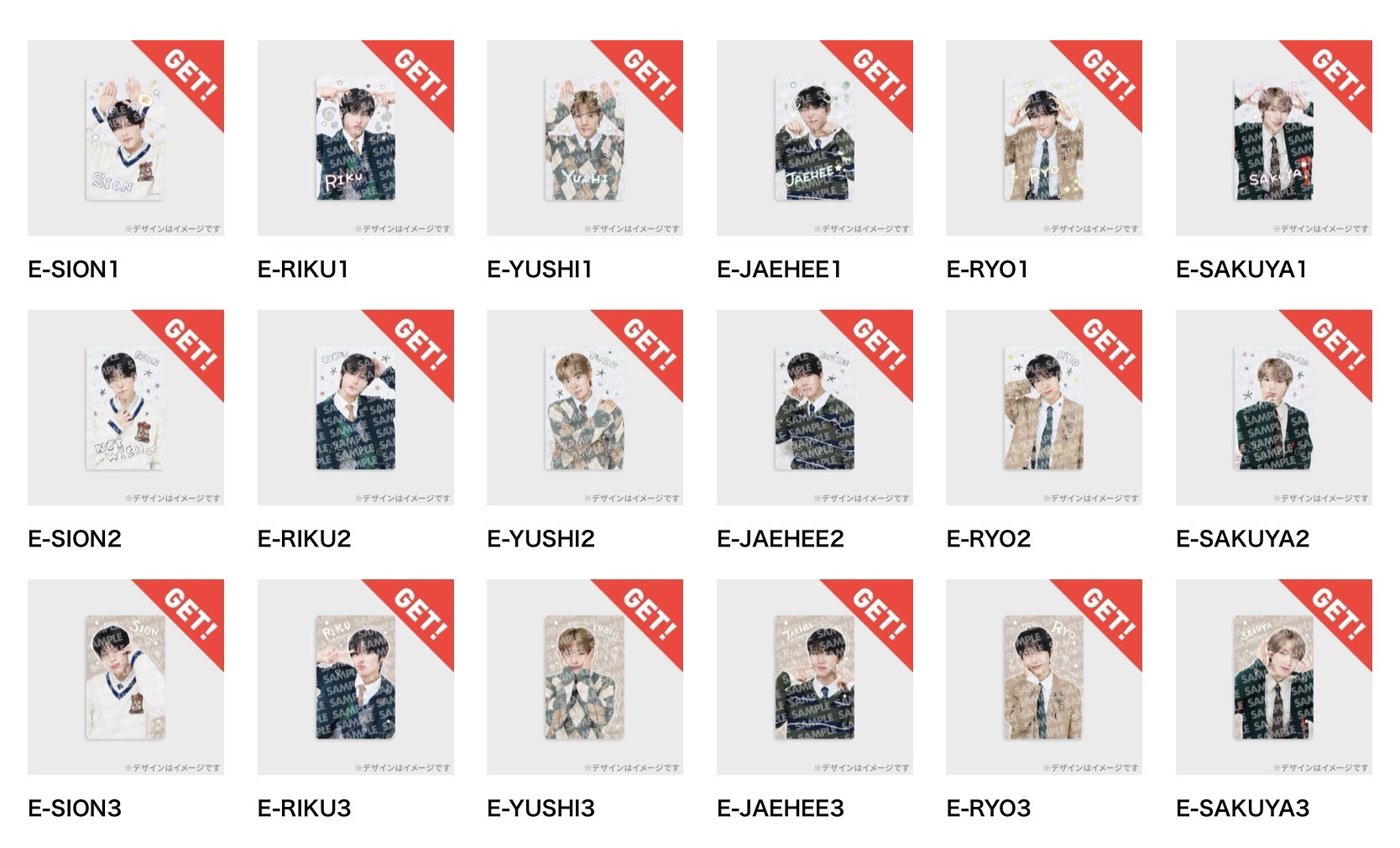The image size is (1400, 848).
Task: Tap the E-RYO1 card tile
Action: [x=1043, y=139]
